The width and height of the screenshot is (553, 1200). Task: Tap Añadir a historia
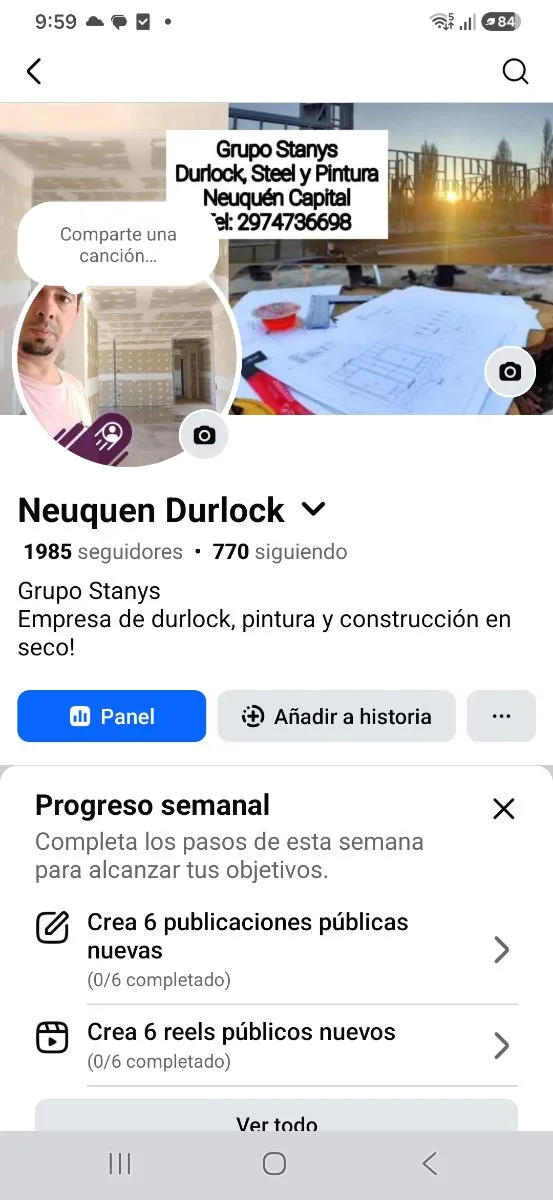pyautogui.click(x=337, y=716)
